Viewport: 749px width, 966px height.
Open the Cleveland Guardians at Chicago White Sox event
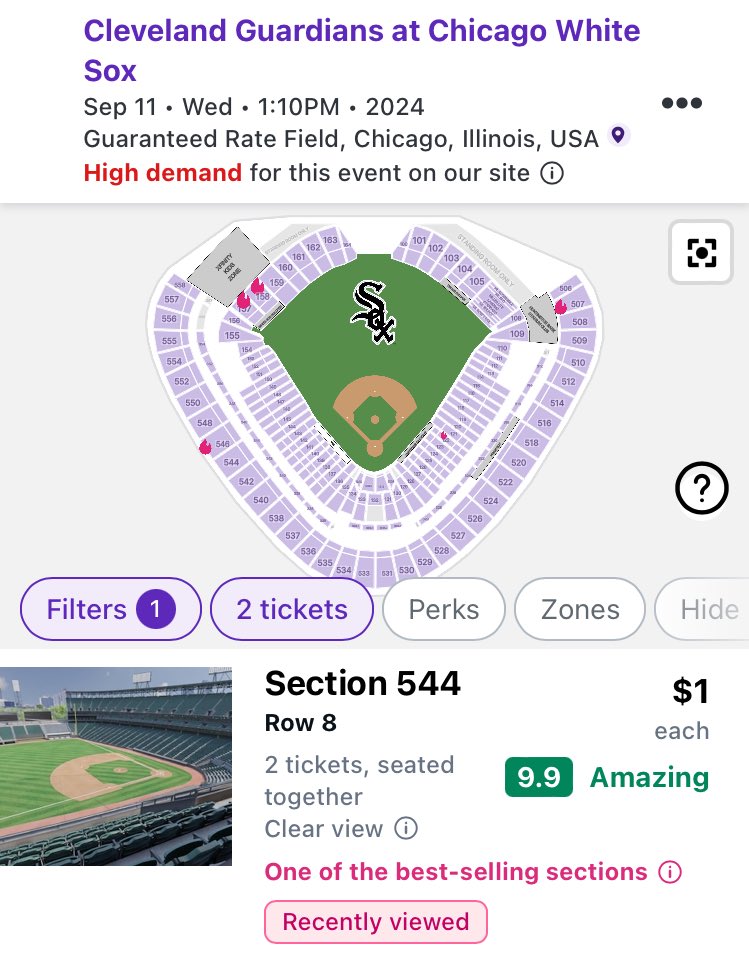click(362, 50)
